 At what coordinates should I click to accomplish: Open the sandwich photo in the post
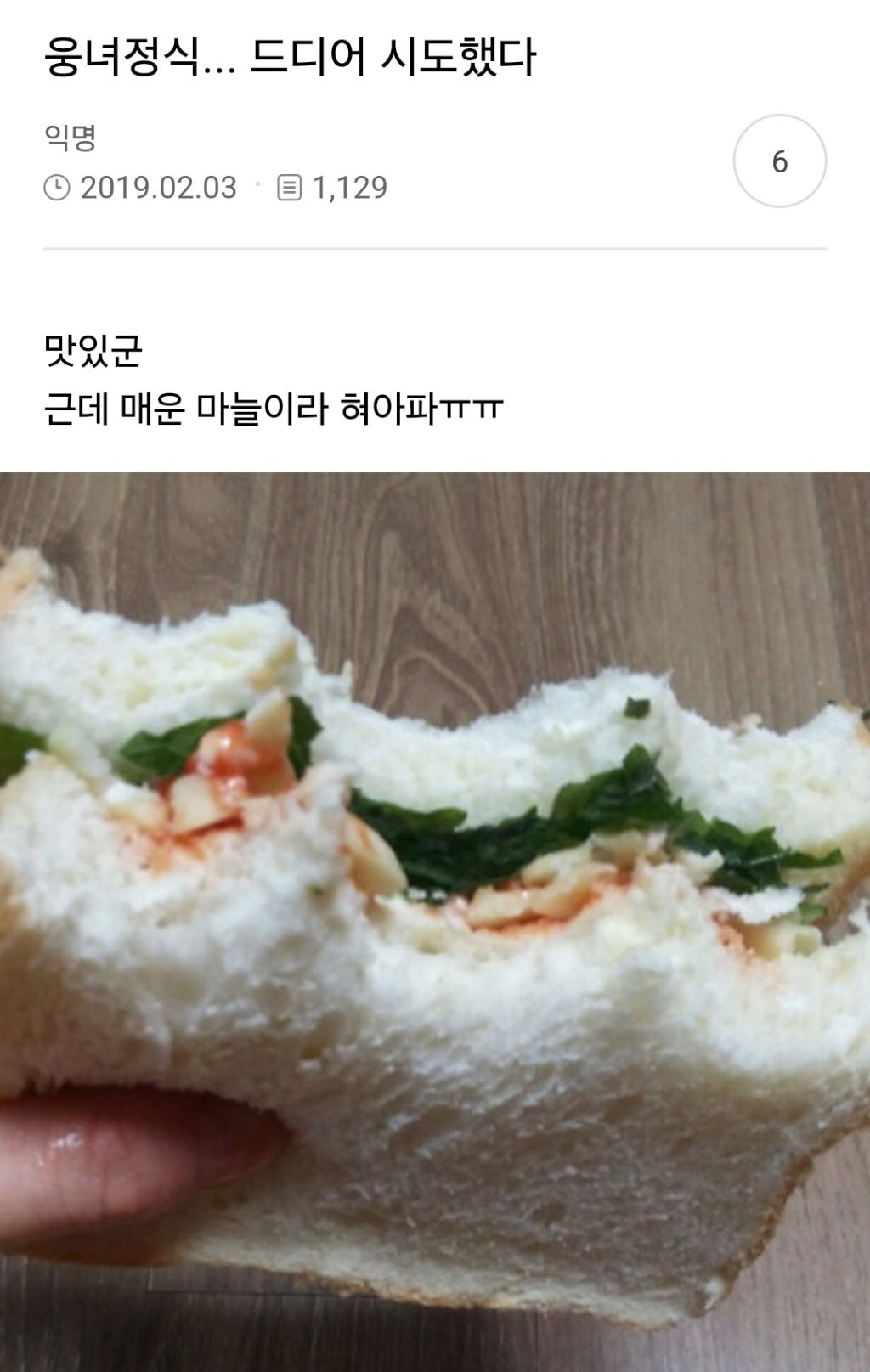coord(435,921)
